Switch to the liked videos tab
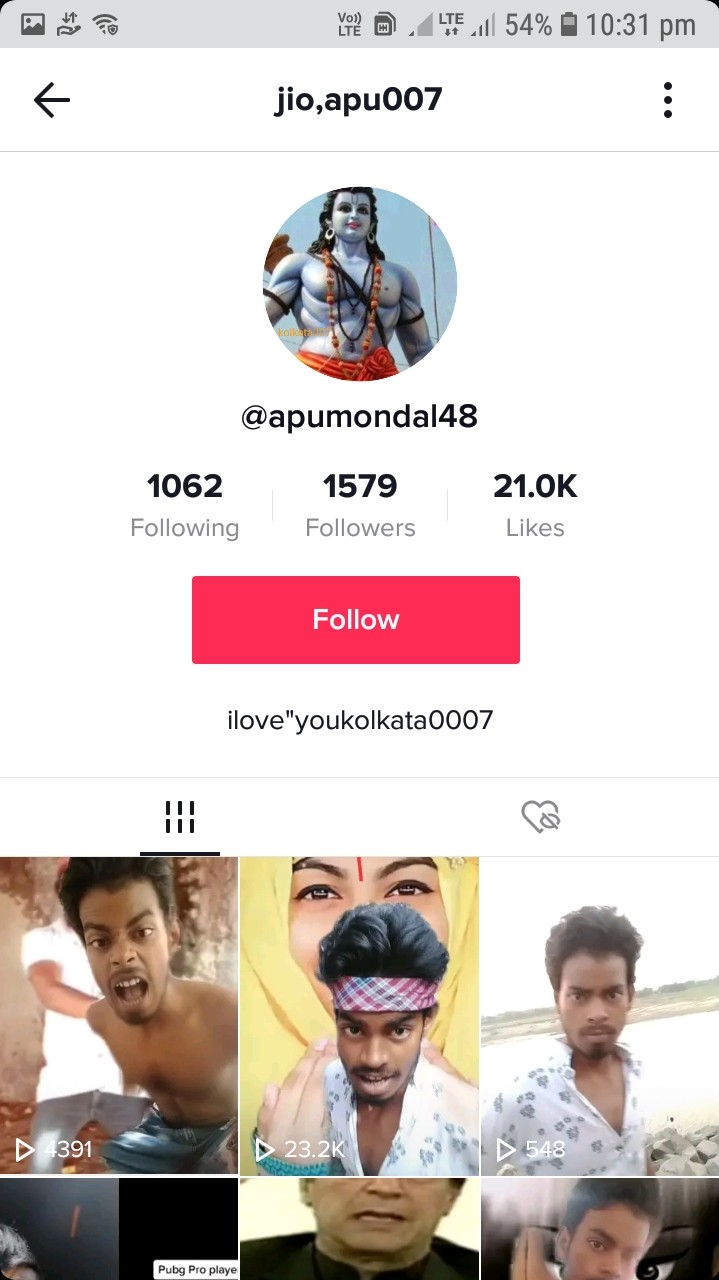Image resolution: width=719 pixels, height=1280 pixels. click(540, 818)
